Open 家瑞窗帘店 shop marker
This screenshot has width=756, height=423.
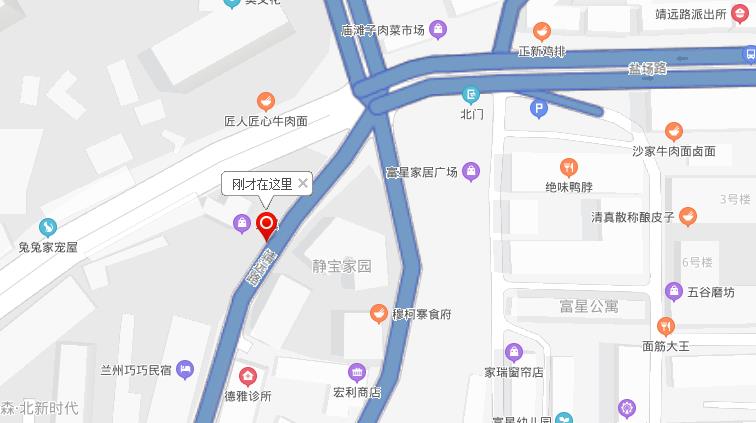514,352
